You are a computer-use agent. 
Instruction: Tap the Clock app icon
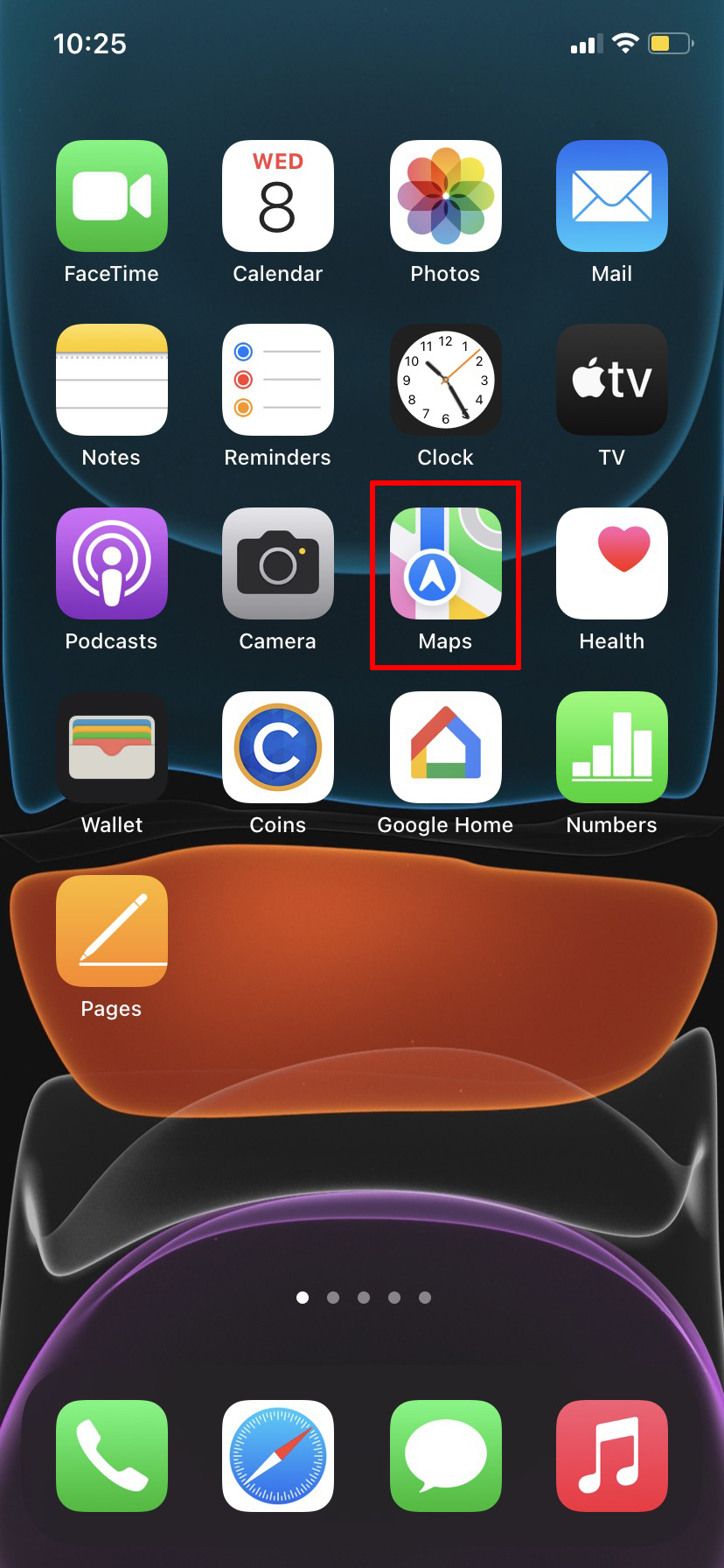(445, 380)
